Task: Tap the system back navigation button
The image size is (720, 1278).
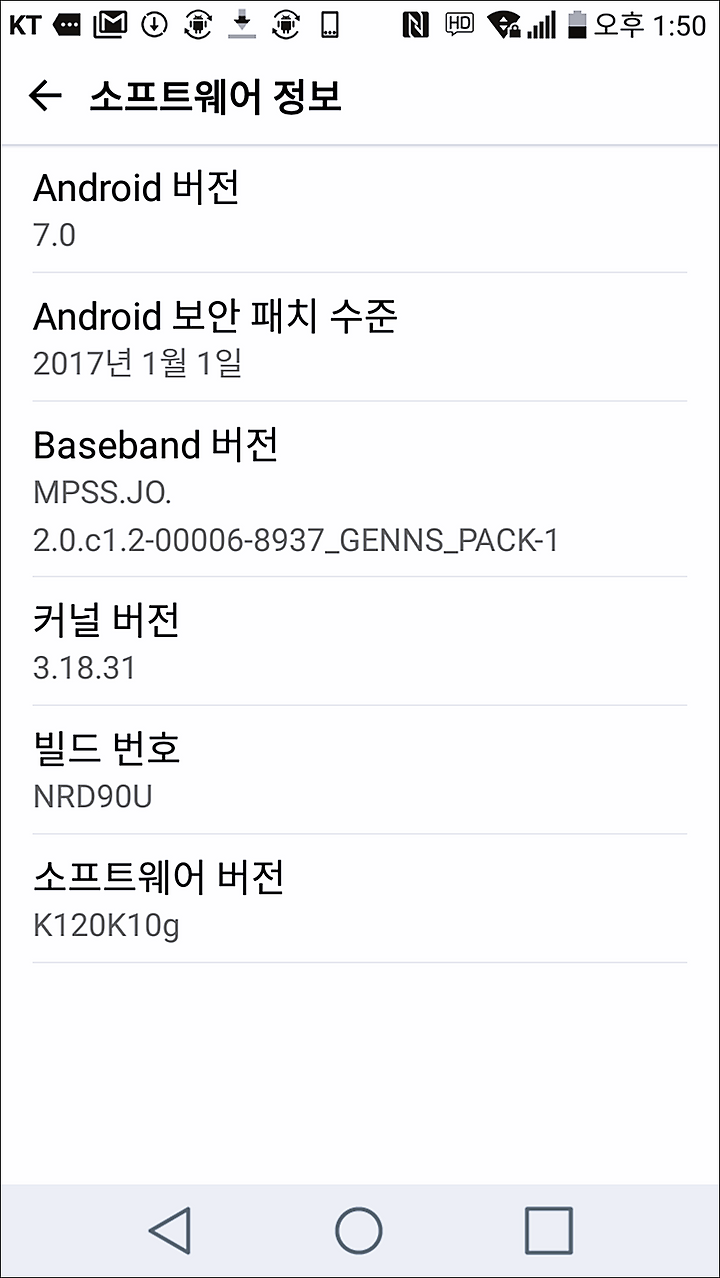Action: click(170, 1230)
